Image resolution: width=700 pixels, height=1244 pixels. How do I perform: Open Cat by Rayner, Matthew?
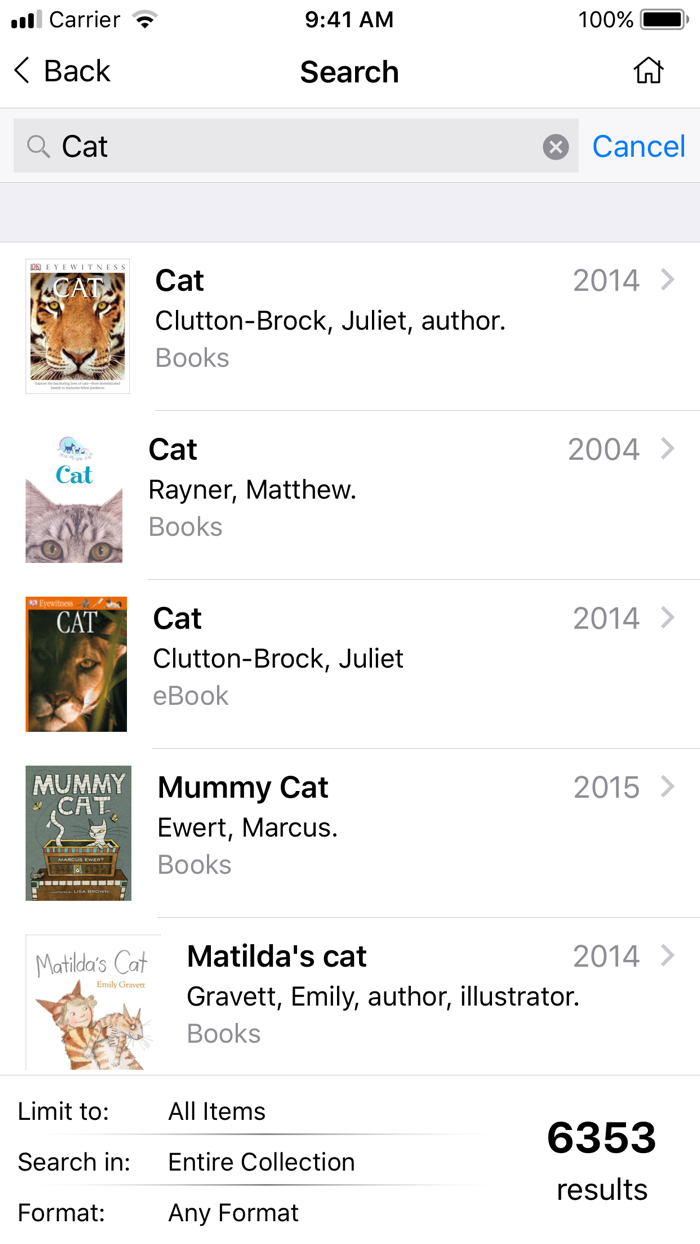350,495
